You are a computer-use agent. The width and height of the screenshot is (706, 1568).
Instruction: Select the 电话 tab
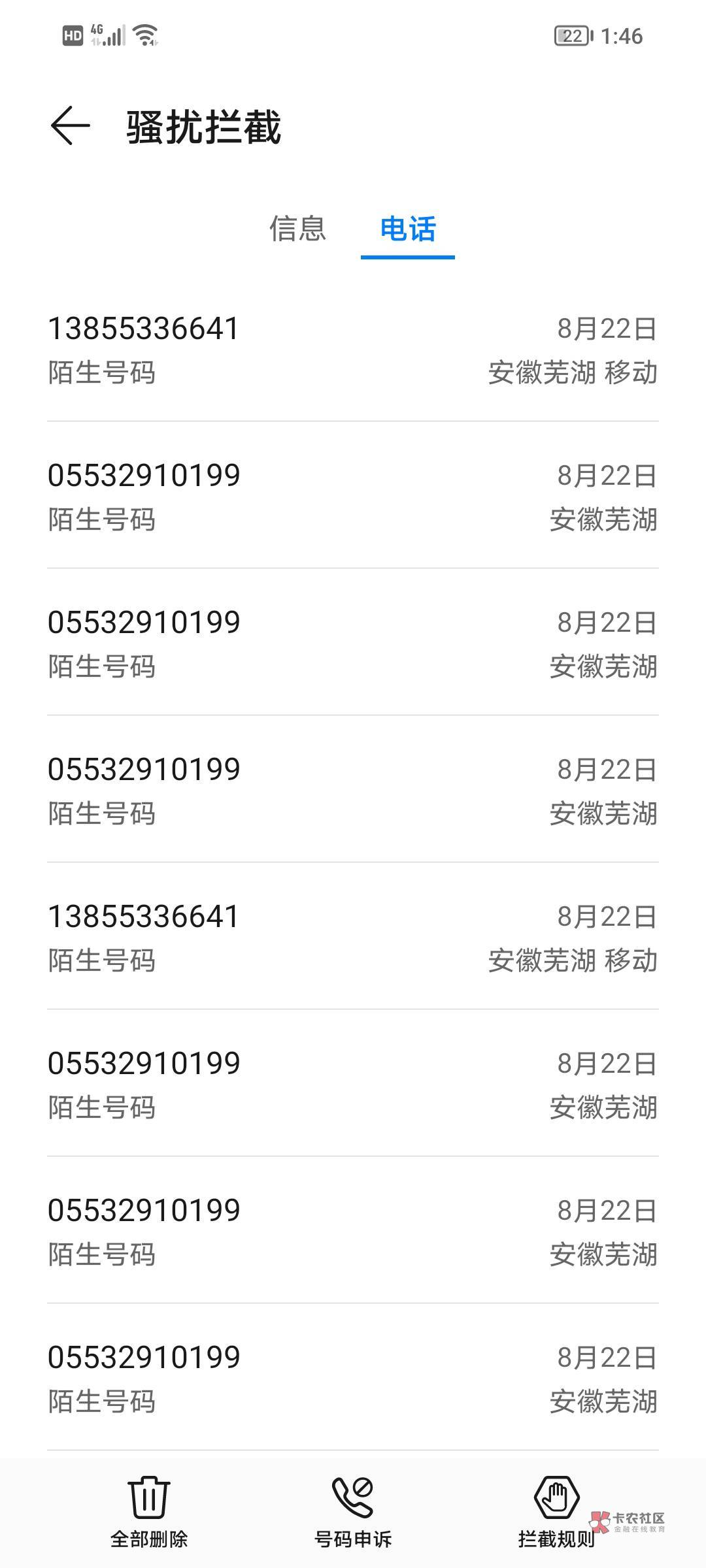408,230
